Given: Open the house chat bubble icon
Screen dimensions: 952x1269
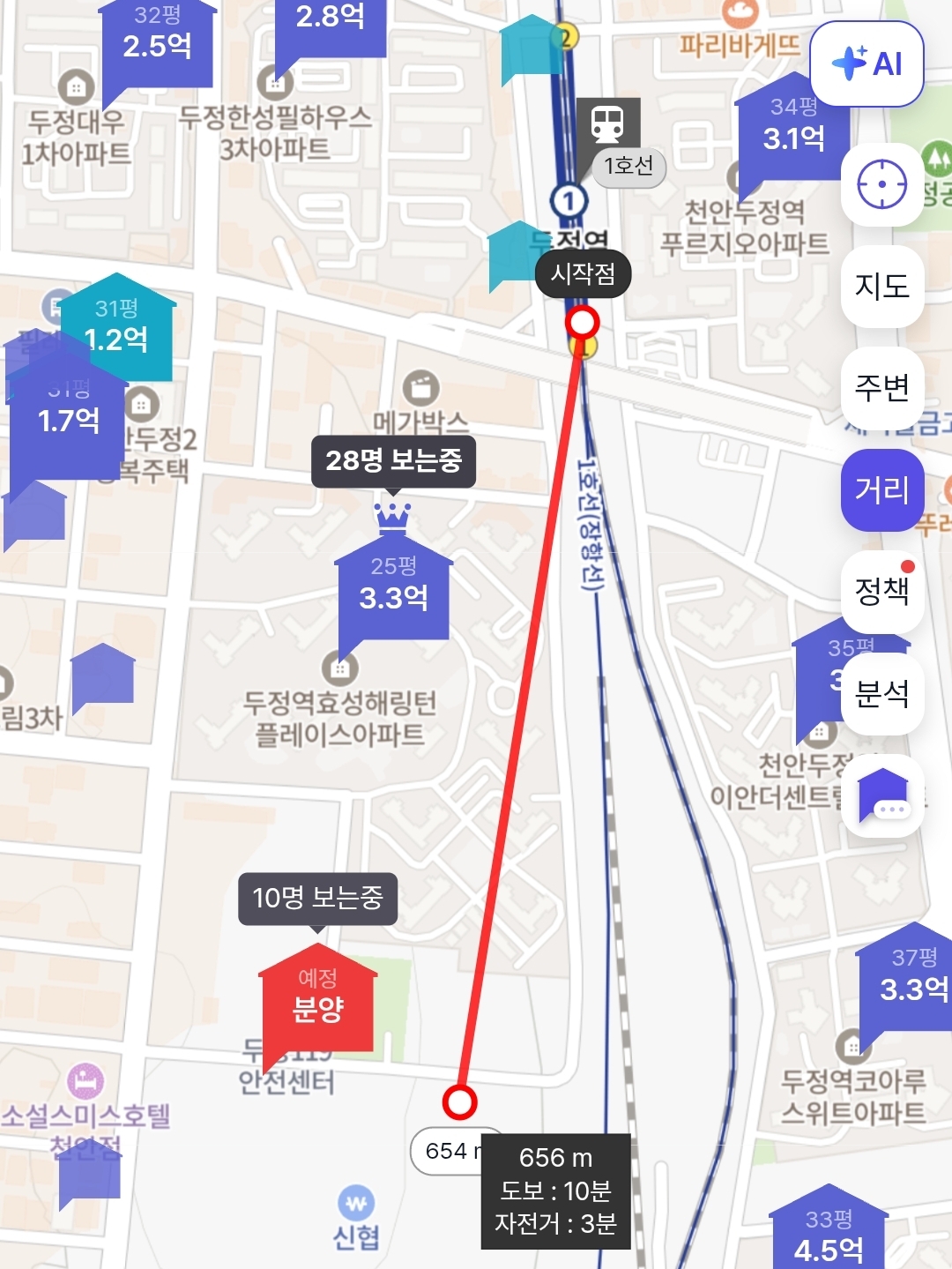Looking at the screenshot, I should 883,795.
